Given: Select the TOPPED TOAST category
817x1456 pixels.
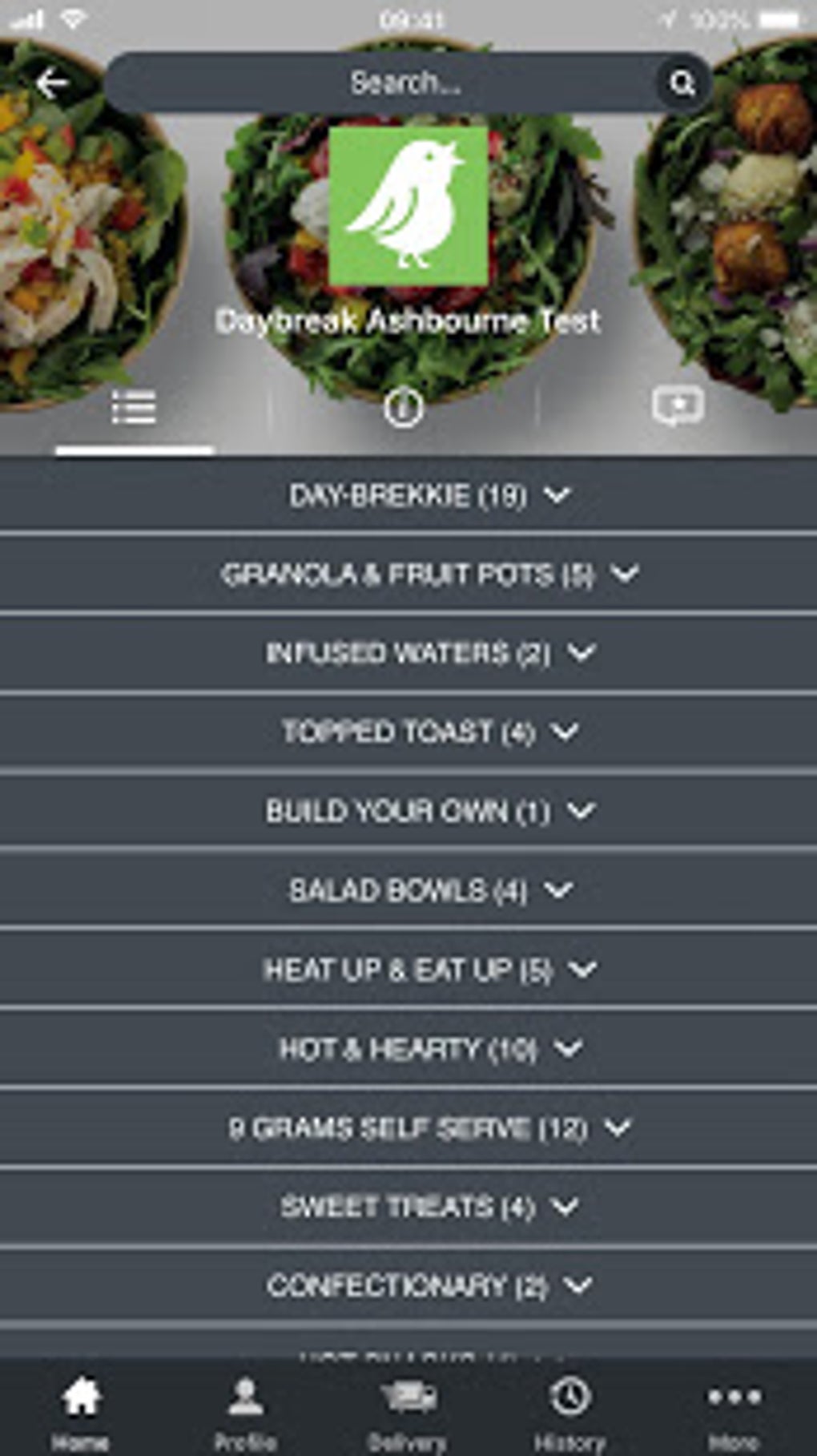Looking at the screenshot, I should click(x=408, y=732).
